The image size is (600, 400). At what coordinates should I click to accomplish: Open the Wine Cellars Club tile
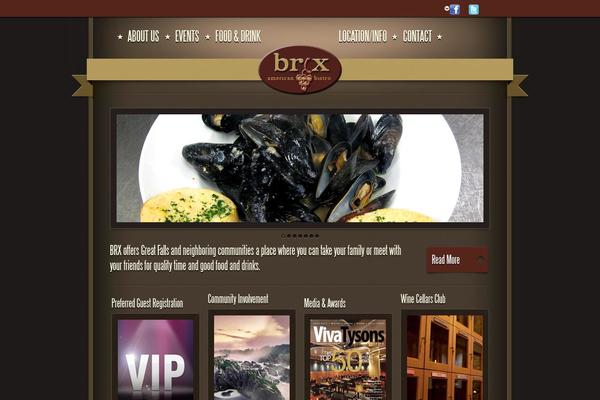click(x=444, y=355)
